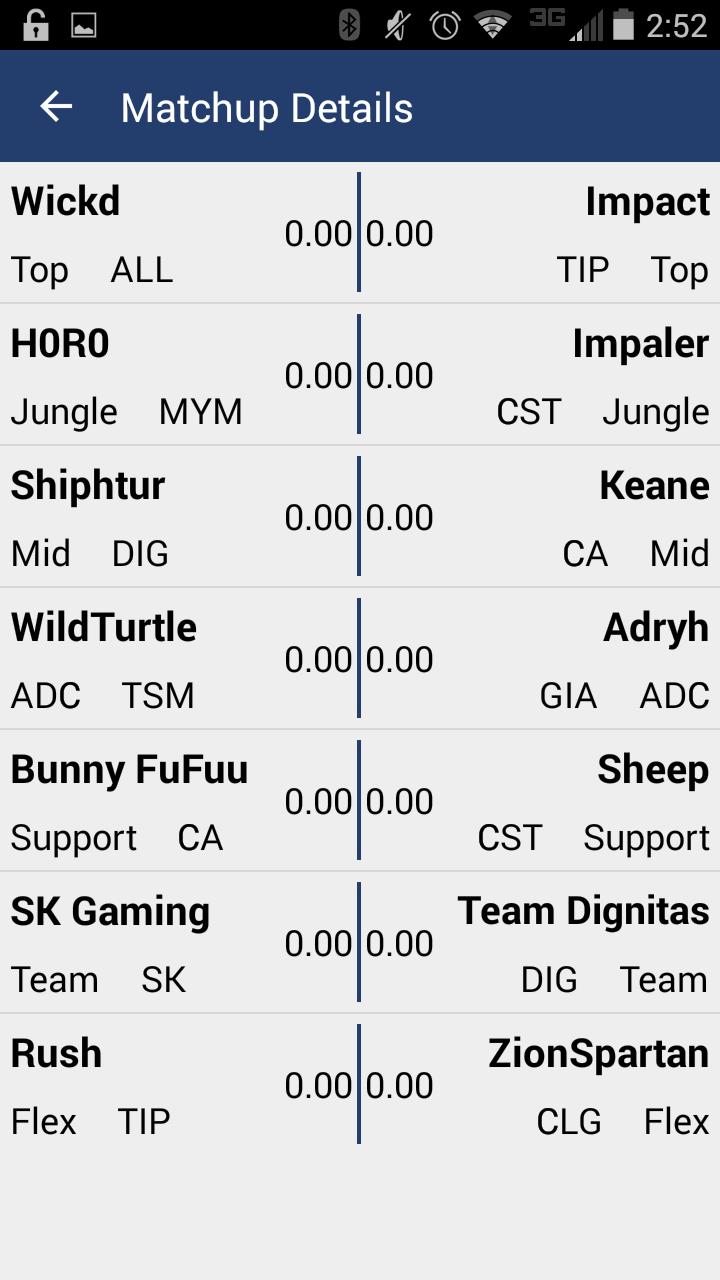Select the Rush vs ZionSpartan Flex row
This screenshot has width=720, height=1280.
pos(360,1085)
